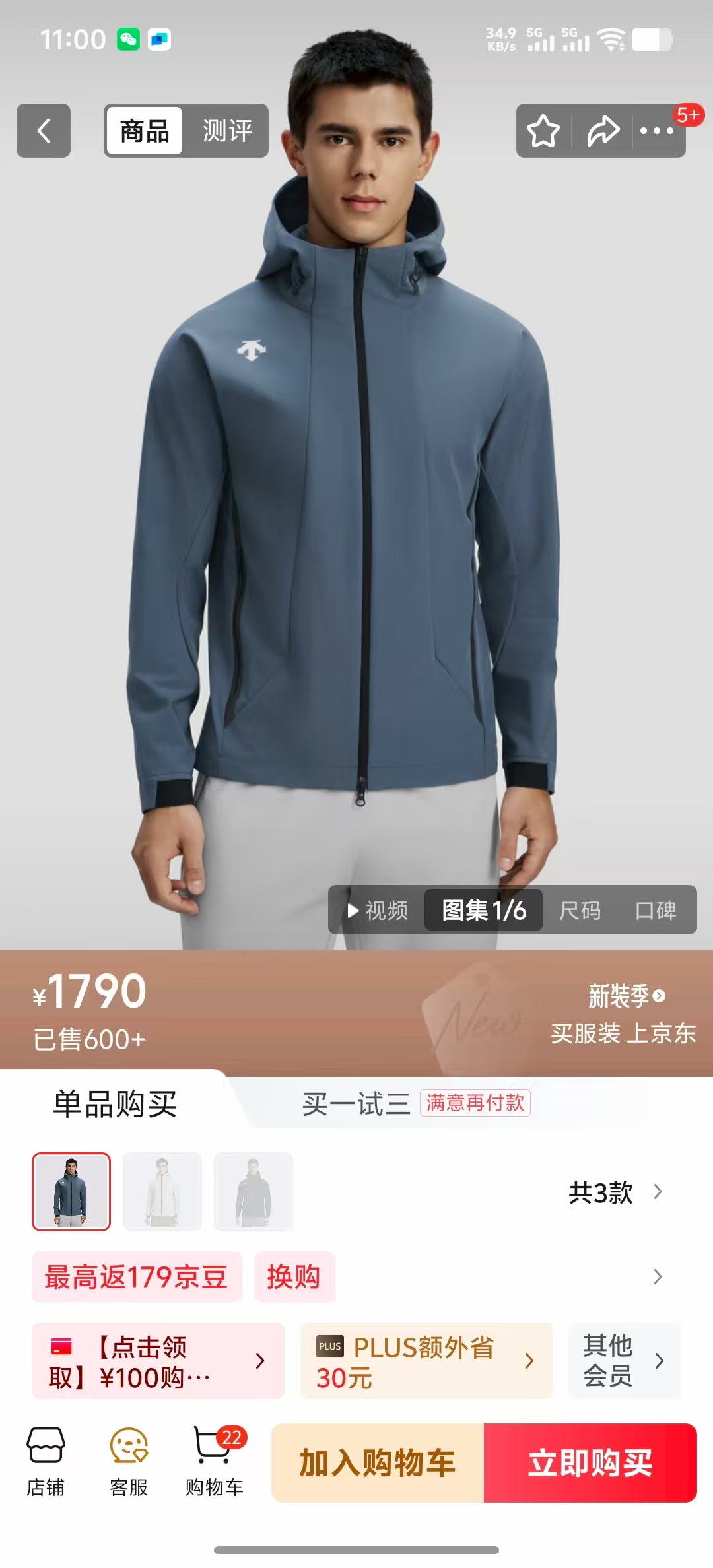Image resolution: width=713 pixels, height=1568 pixels.
Task: Open the 口碑 reviews section
Action: pyautogui.click(x=656, y=911)
